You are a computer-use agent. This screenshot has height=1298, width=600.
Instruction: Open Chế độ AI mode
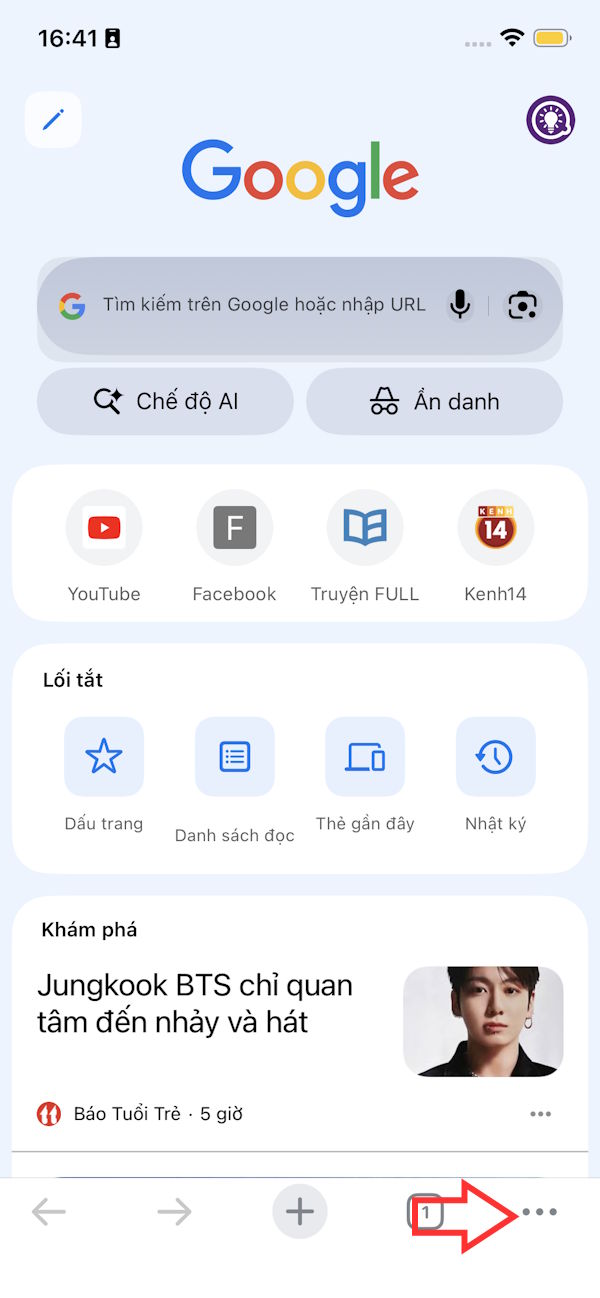click(x=165, y=402)
